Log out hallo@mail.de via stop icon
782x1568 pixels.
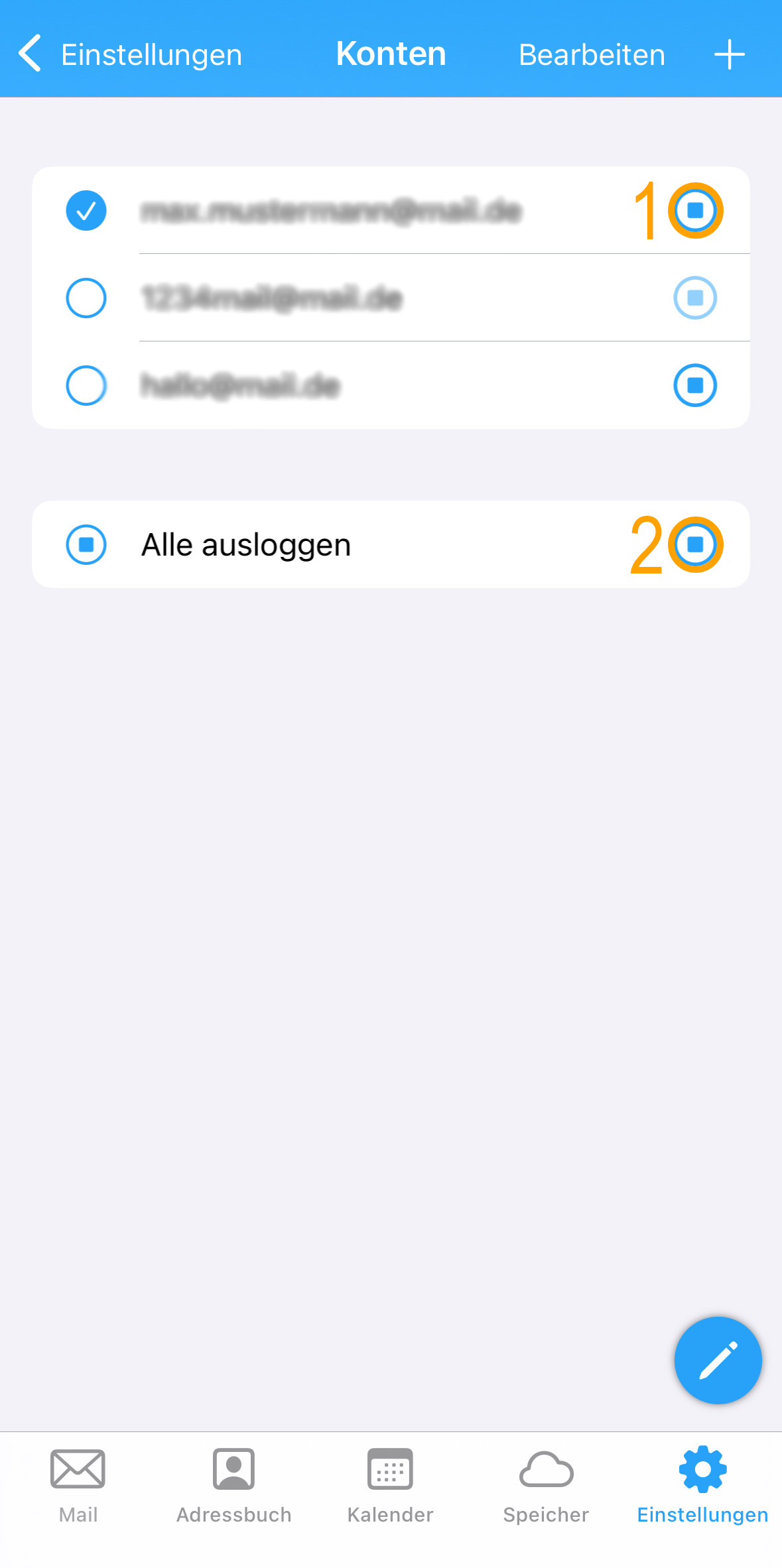pos(695,385)
